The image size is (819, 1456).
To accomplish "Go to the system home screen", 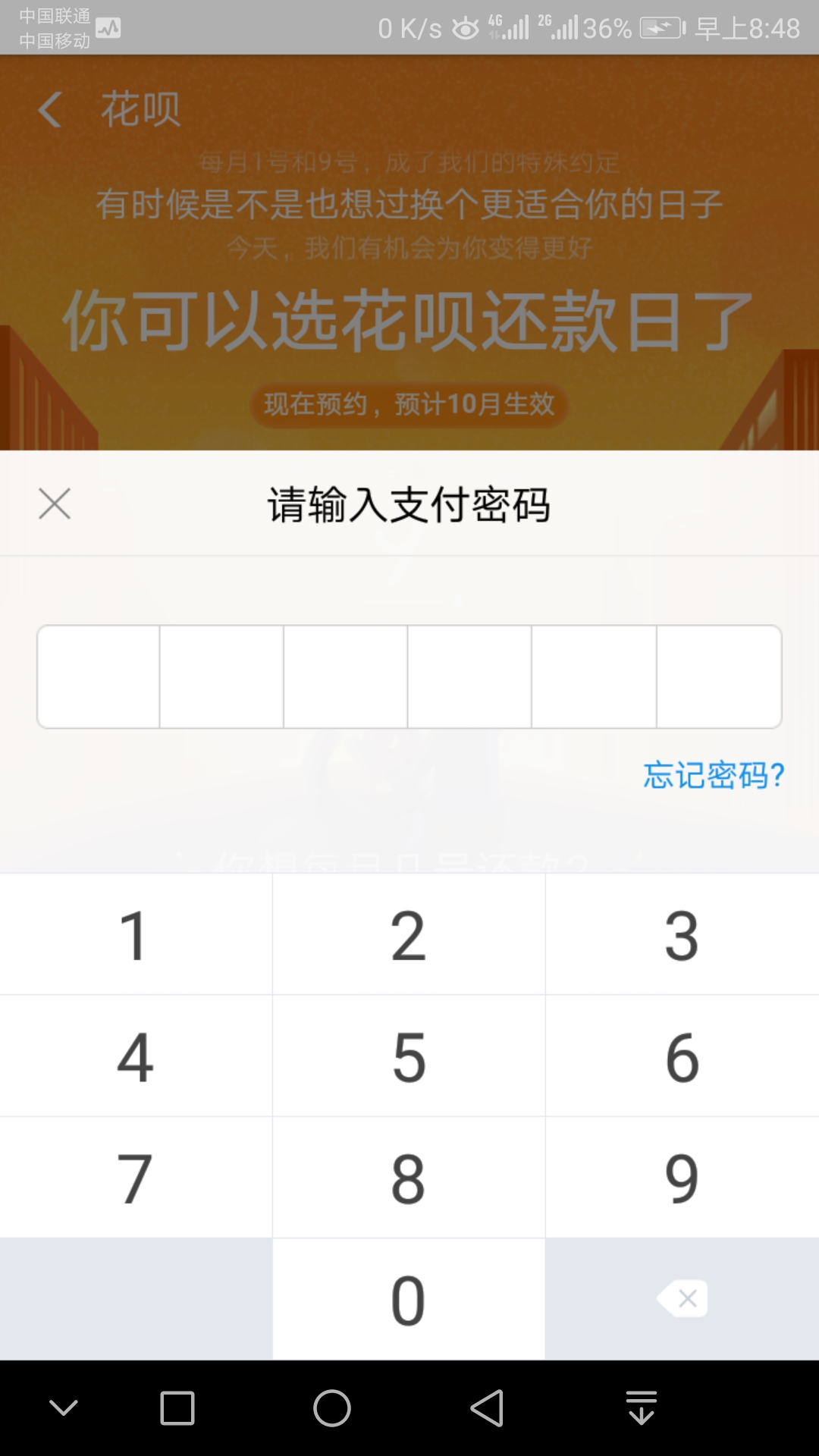I will point(332,1408).
